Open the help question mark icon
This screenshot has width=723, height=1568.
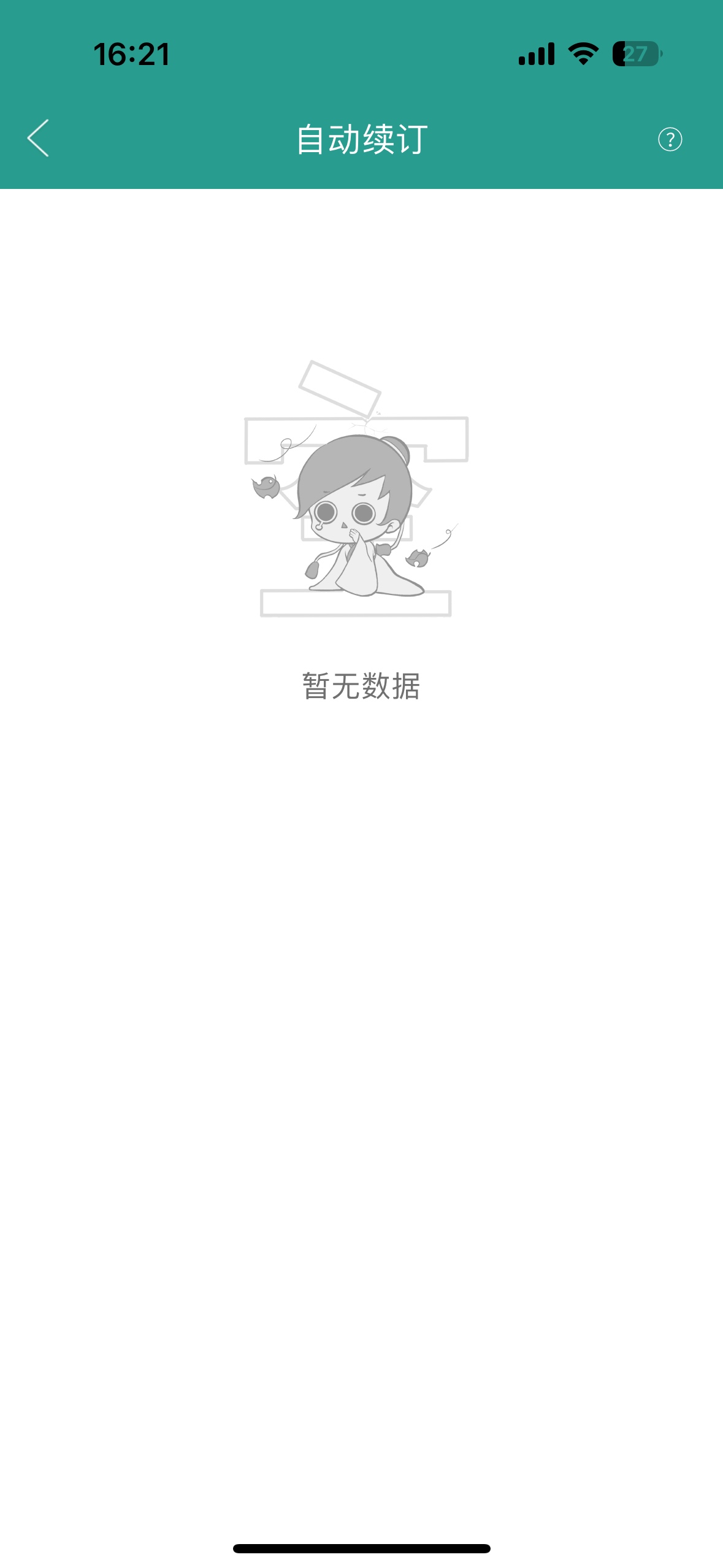point(670,139)
